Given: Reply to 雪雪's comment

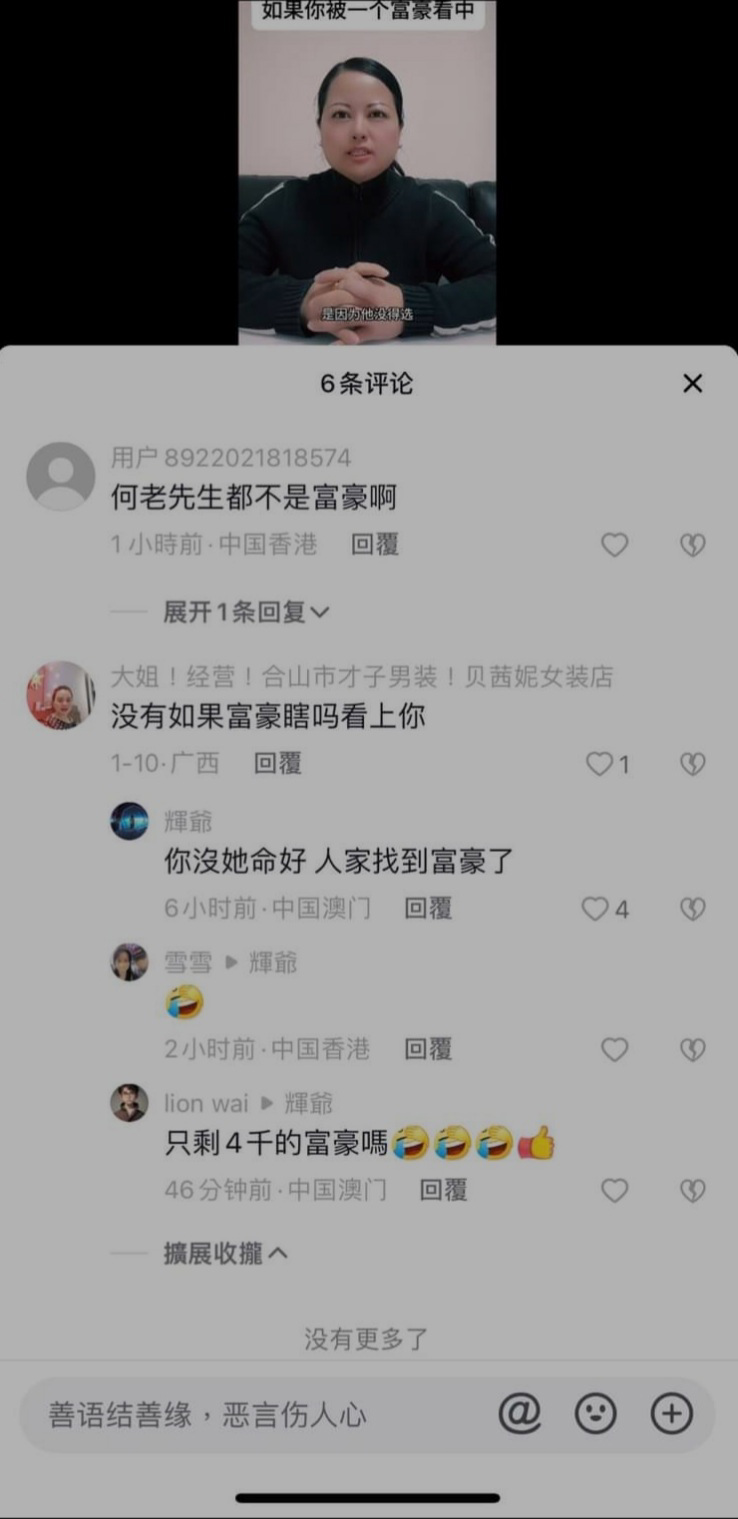Looking at the screenshot, I should (428, 1049).
